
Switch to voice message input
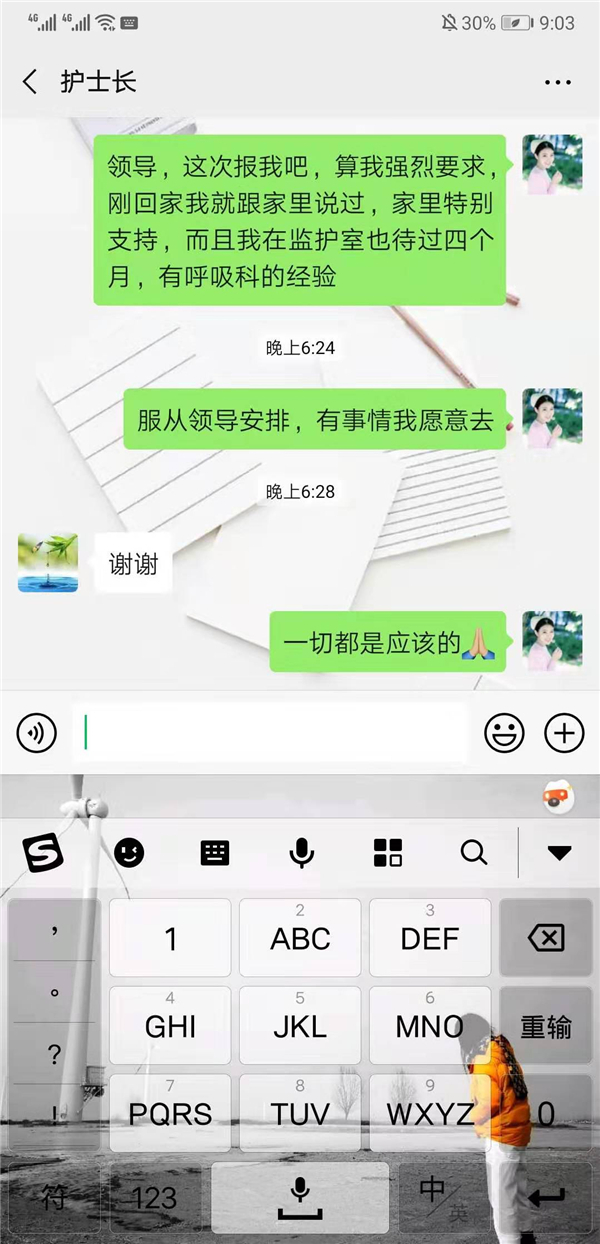37,733
